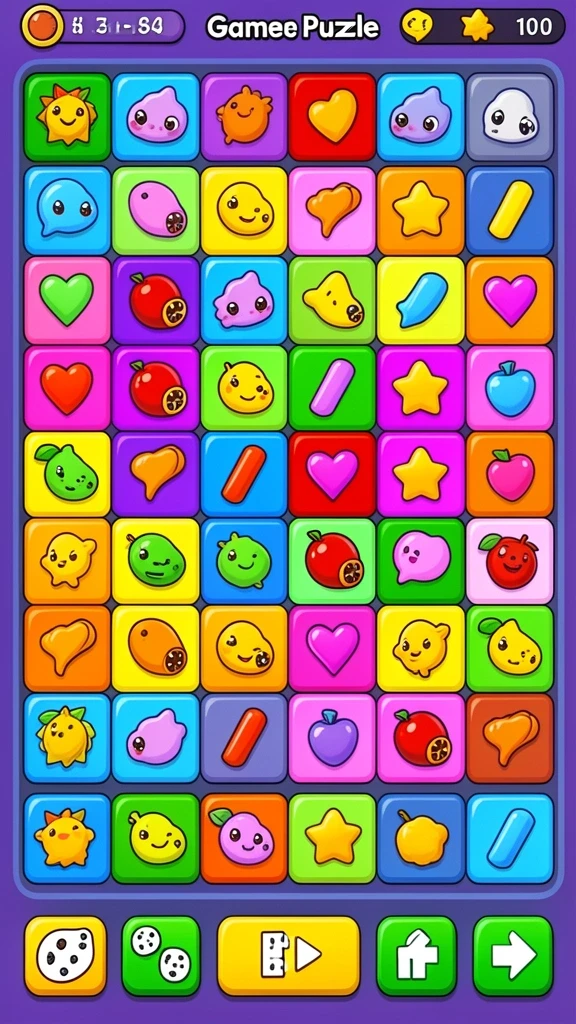The height and width of the screenshot is (1024, 576).
Task: Tap the green double-dice button
Action: pos(161,955)
